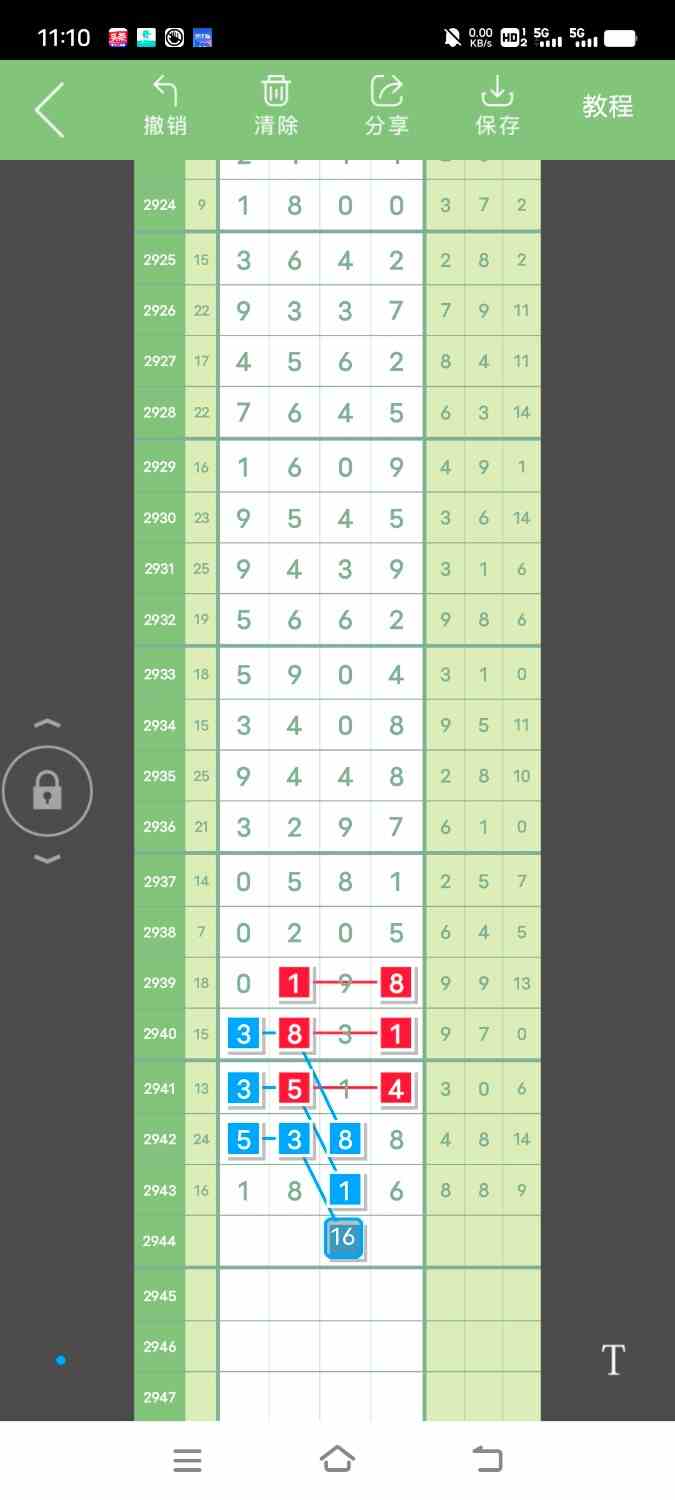
Task: Go to the system home screen
Action: [x=338, y=1459]
